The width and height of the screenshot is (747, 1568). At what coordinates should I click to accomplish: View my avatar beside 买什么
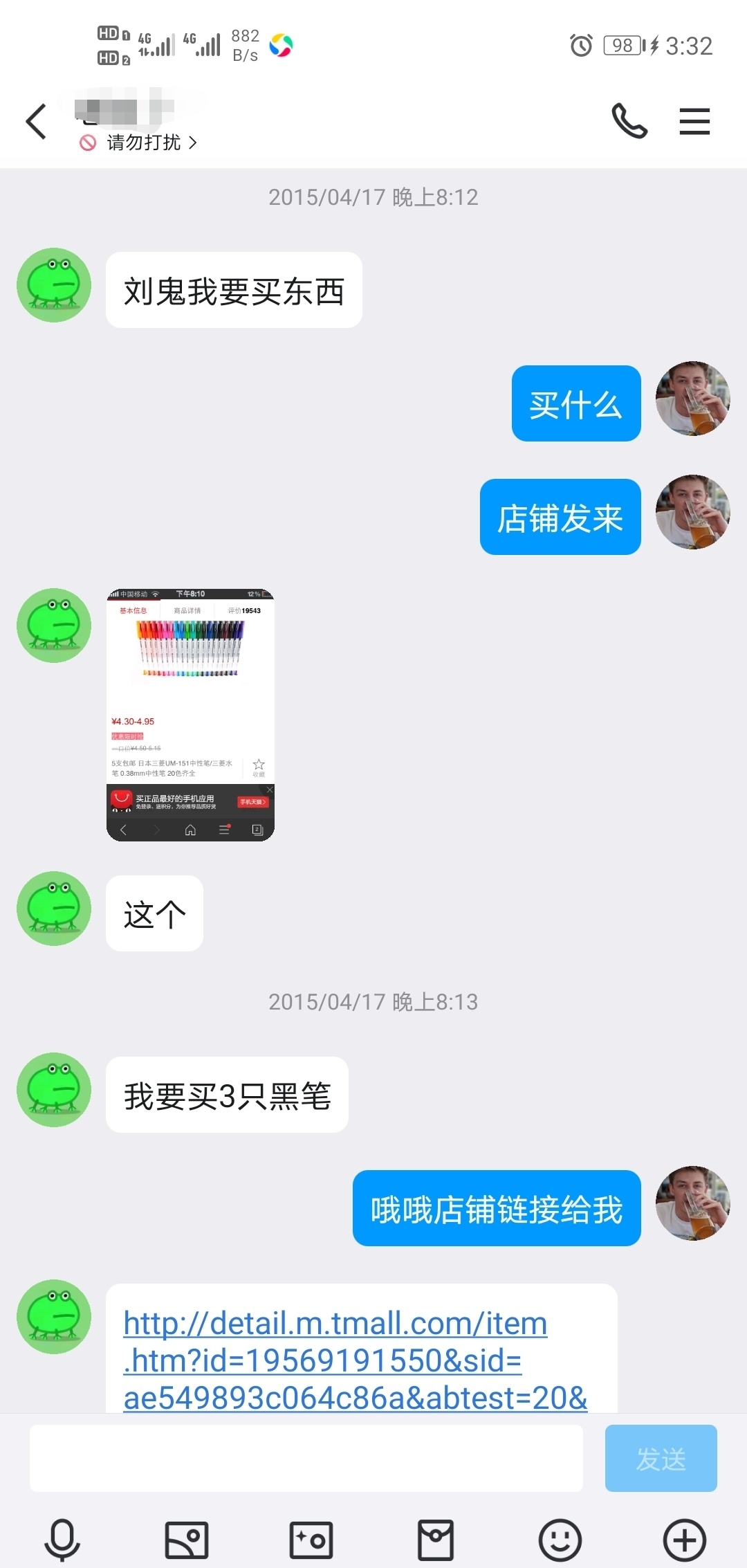(x=692, y=399)
